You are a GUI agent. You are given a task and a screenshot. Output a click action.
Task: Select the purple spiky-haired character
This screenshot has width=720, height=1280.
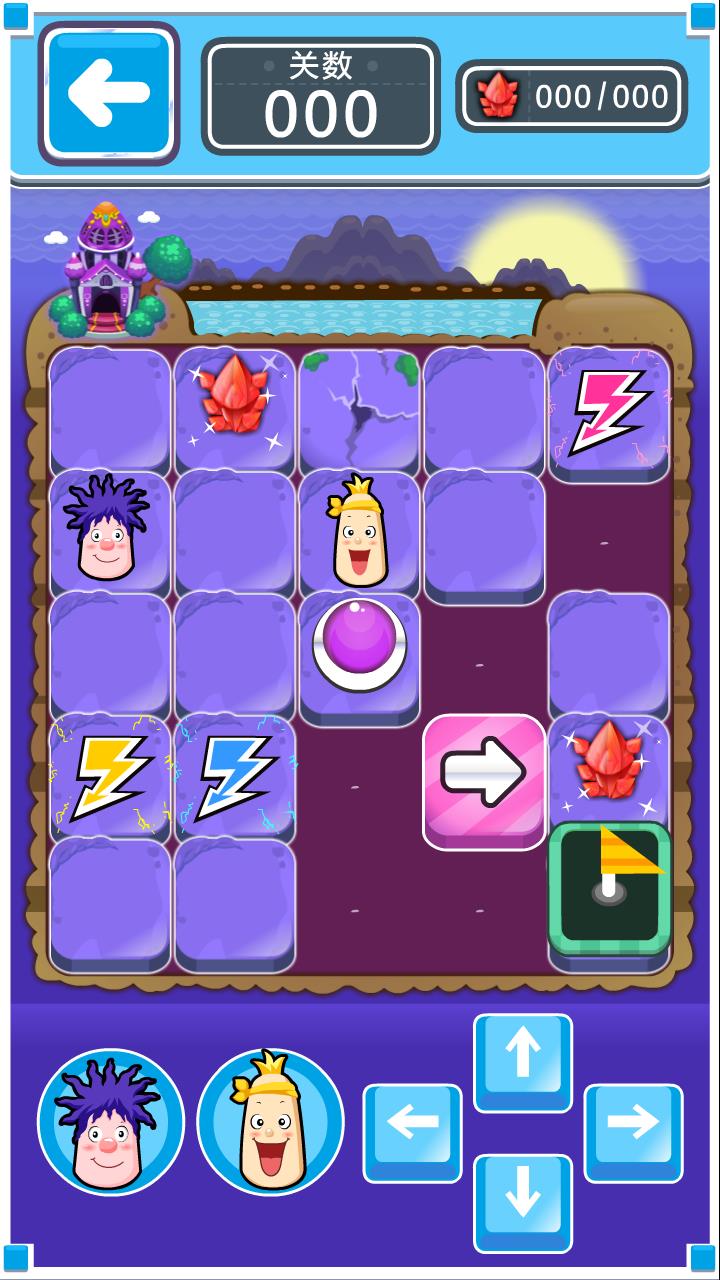(x=110, y=1121)
